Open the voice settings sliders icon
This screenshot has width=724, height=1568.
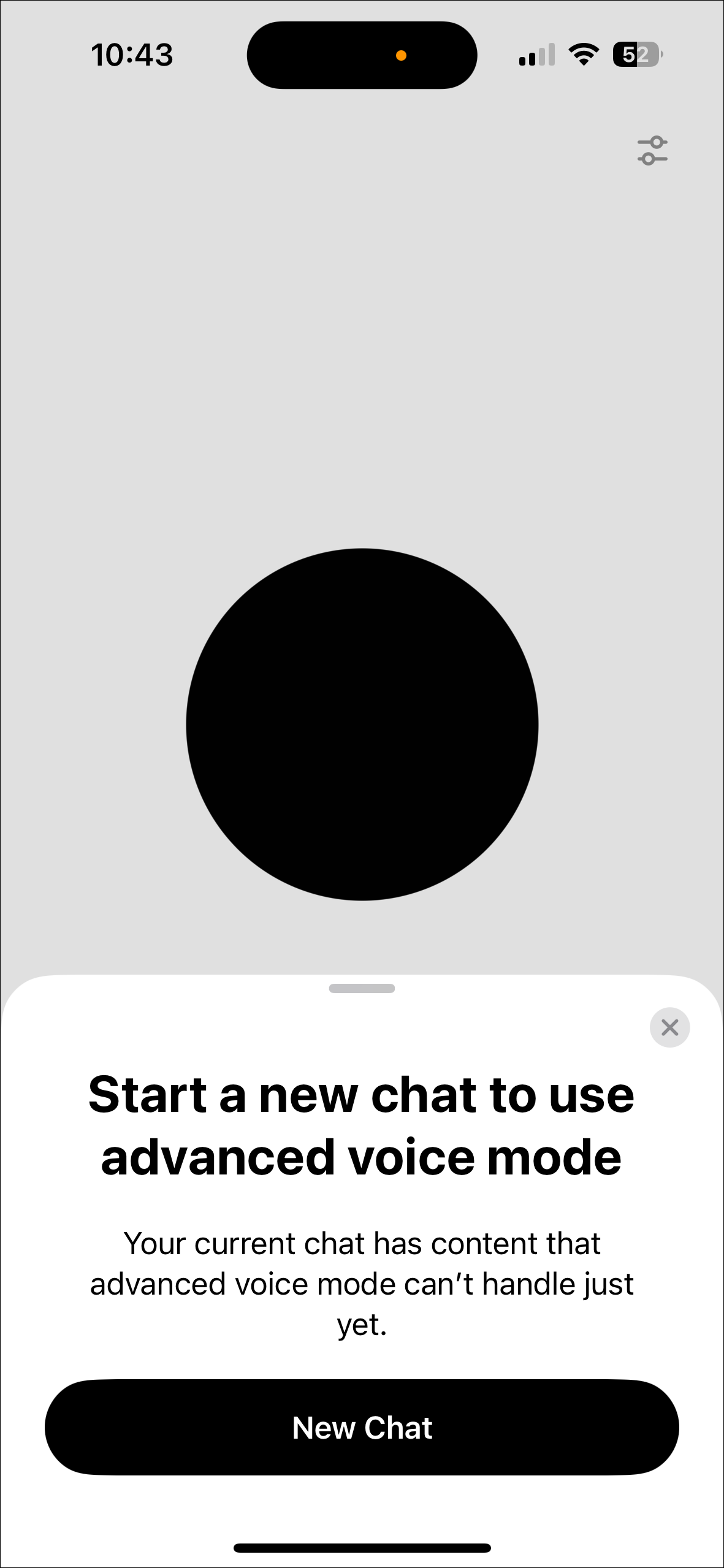coord(652,151)
